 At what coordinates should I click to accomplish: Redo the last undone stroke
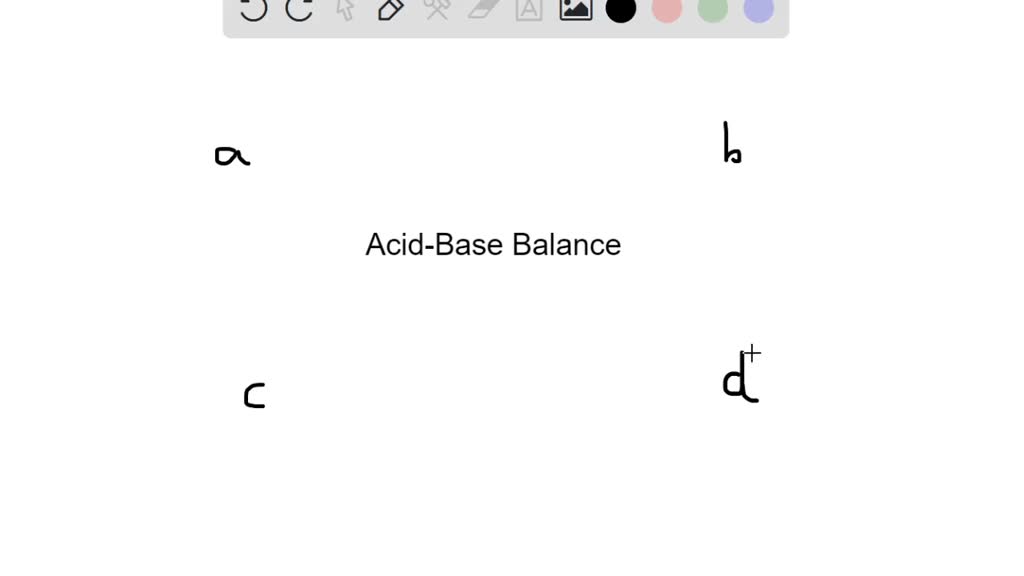pos(299,10)
